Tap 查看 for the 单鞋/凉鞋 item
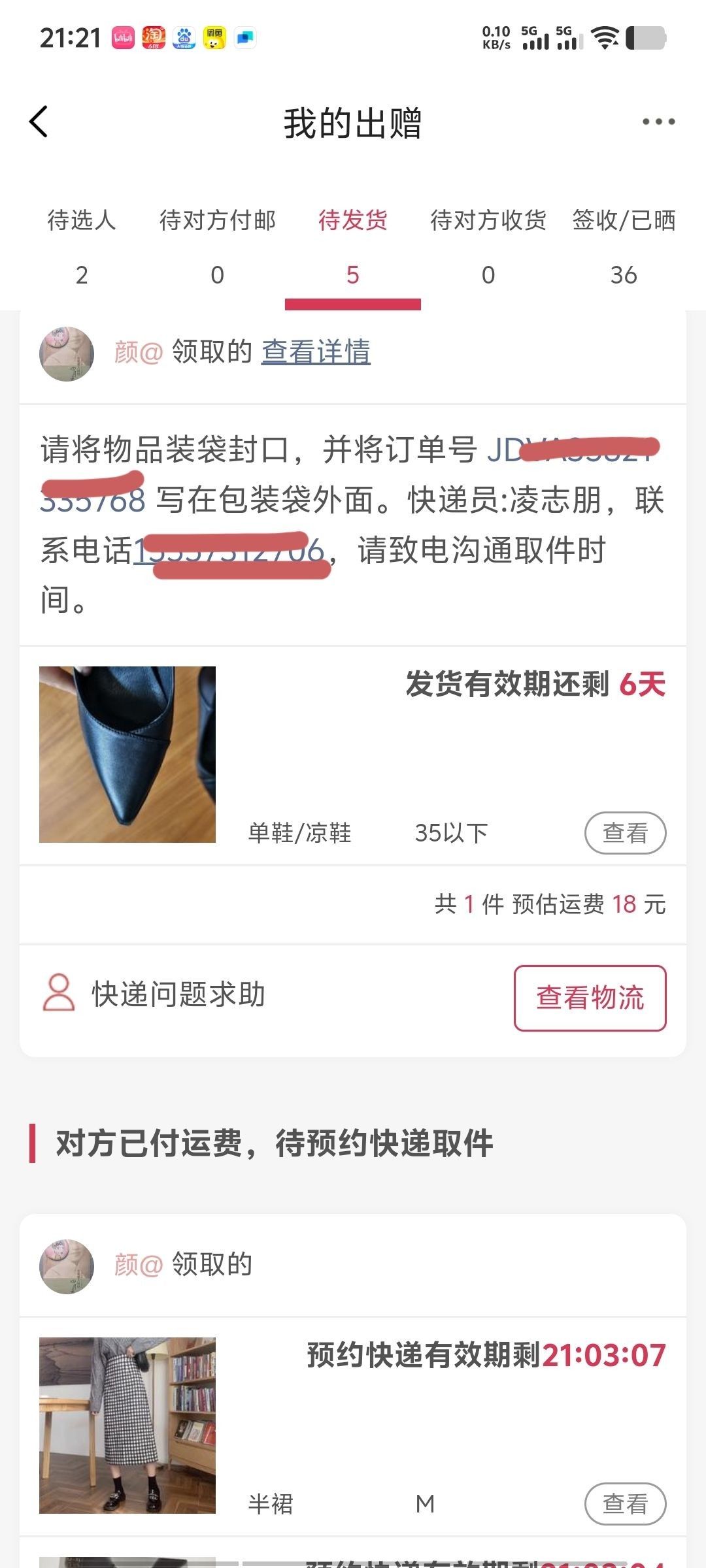 (625, 833)
